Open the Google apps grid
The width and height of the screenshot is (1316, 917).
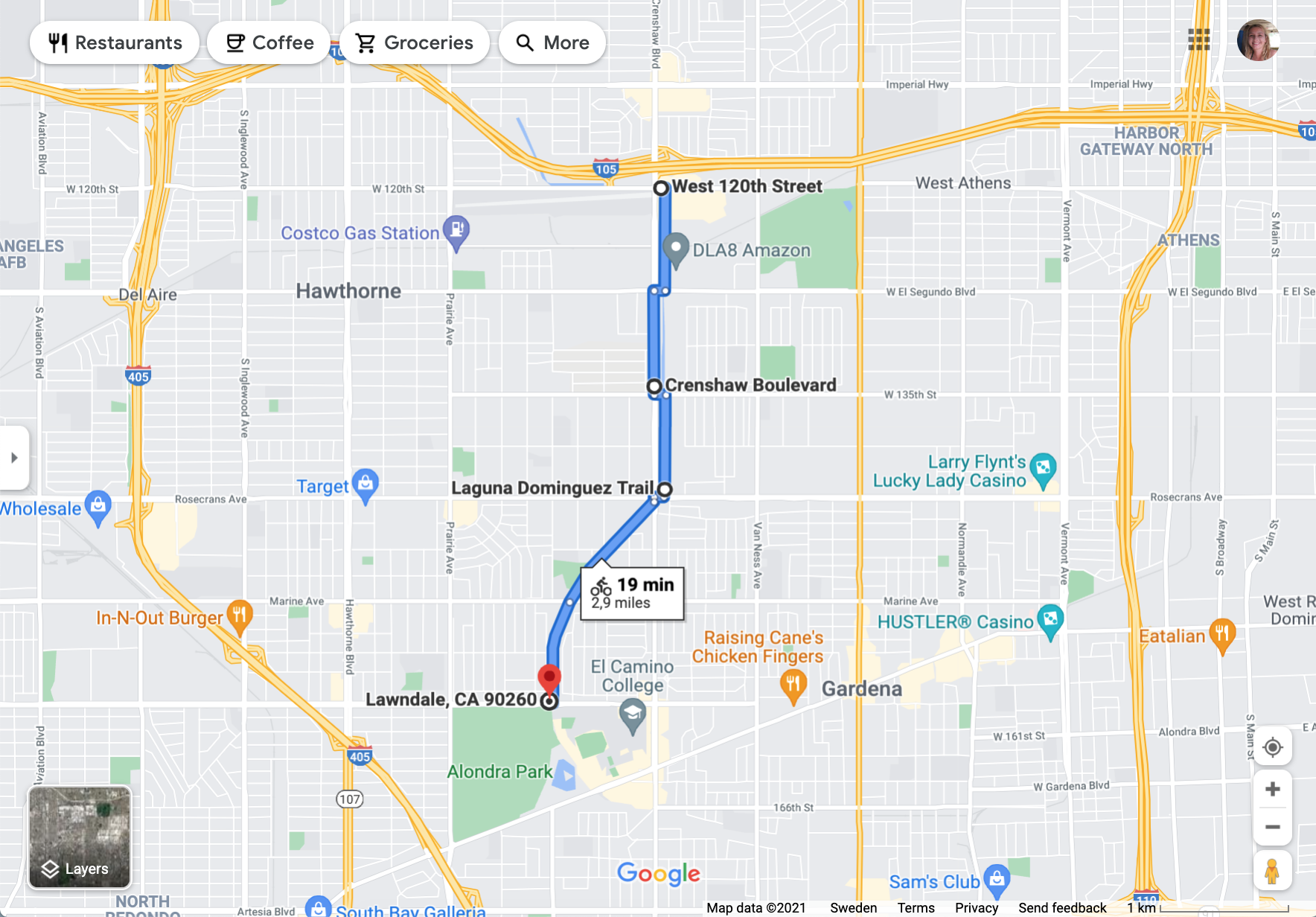coord(1198,39)
